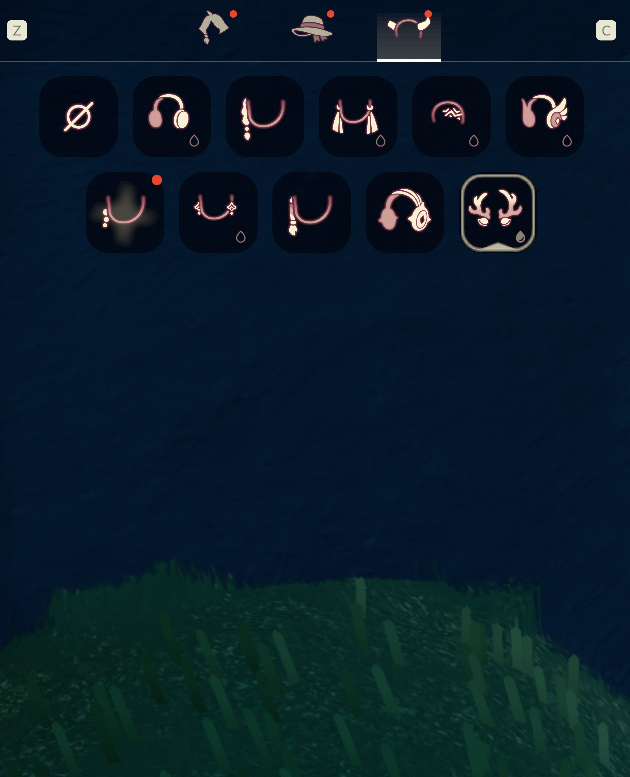Equip the plain earmuffs in the top row
The height and width of the screenshot is (777, 630).
click(x=172, y=117)
